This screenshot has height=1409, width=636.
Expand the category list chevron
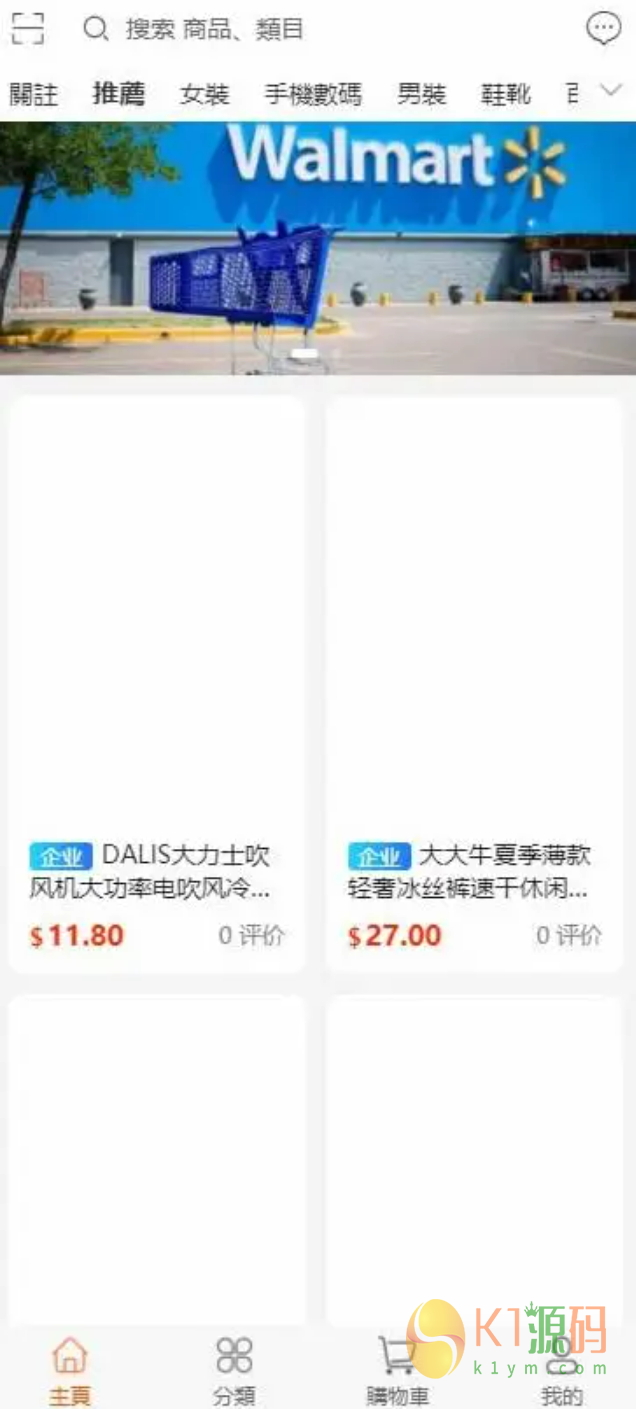610,91
